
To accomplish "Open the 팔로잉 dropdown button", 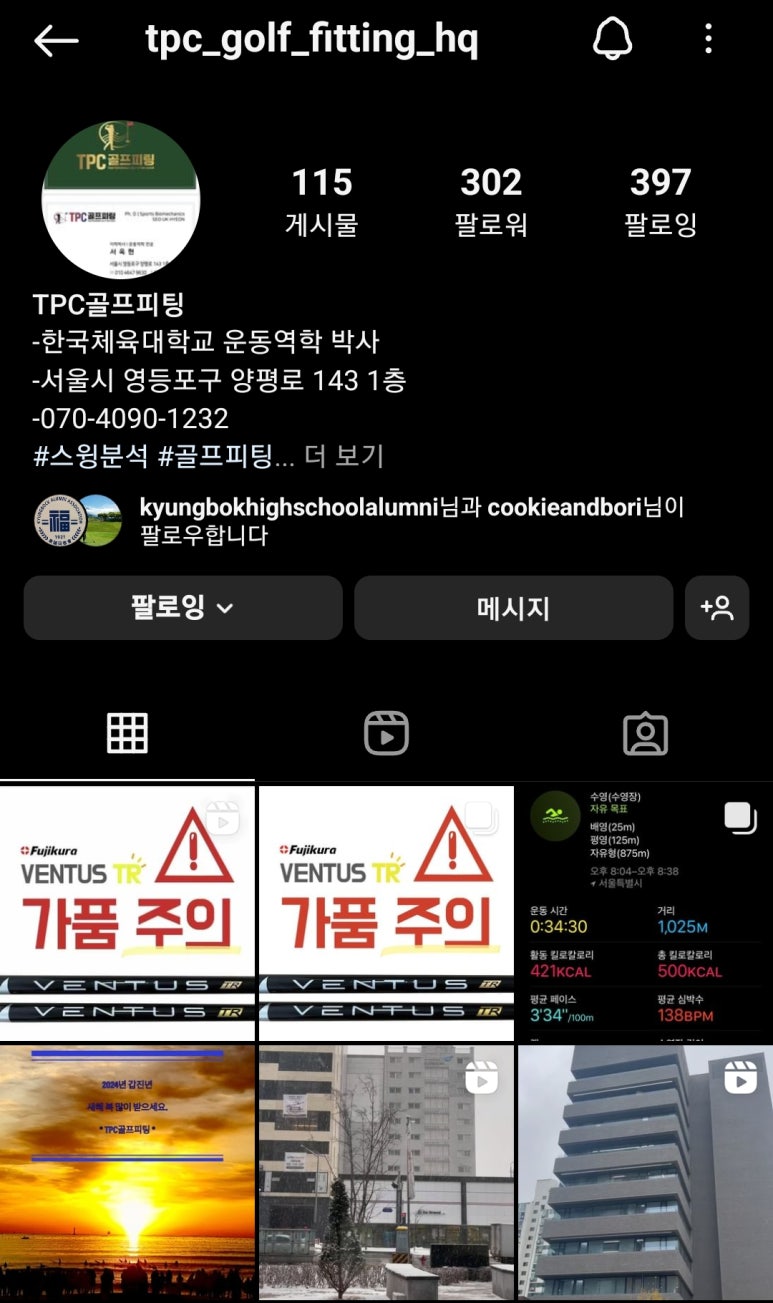I will point(183,608).
